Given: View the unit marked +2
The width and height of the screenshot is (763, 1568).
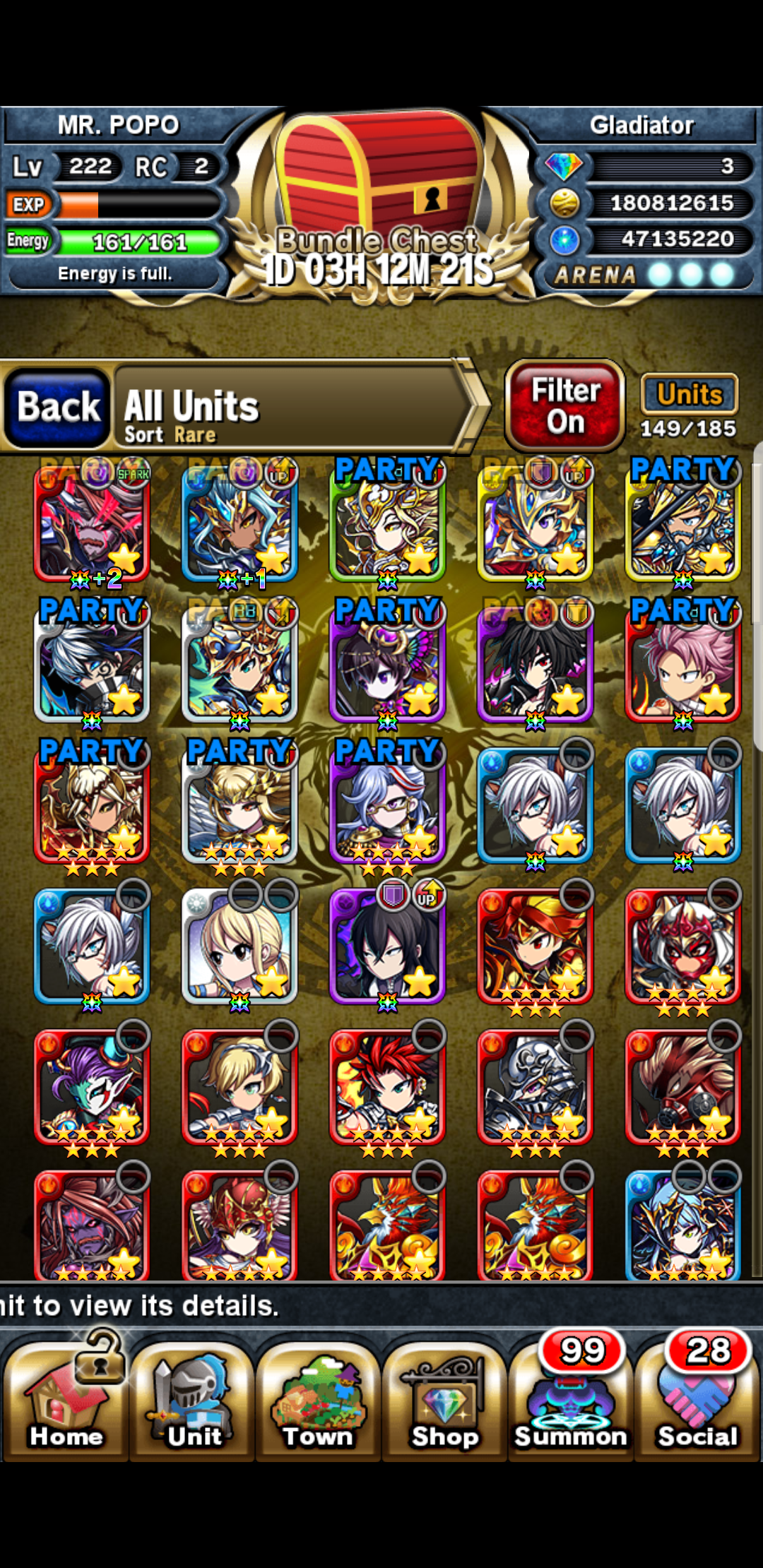Looking at the screenshot, I should 92,524.
